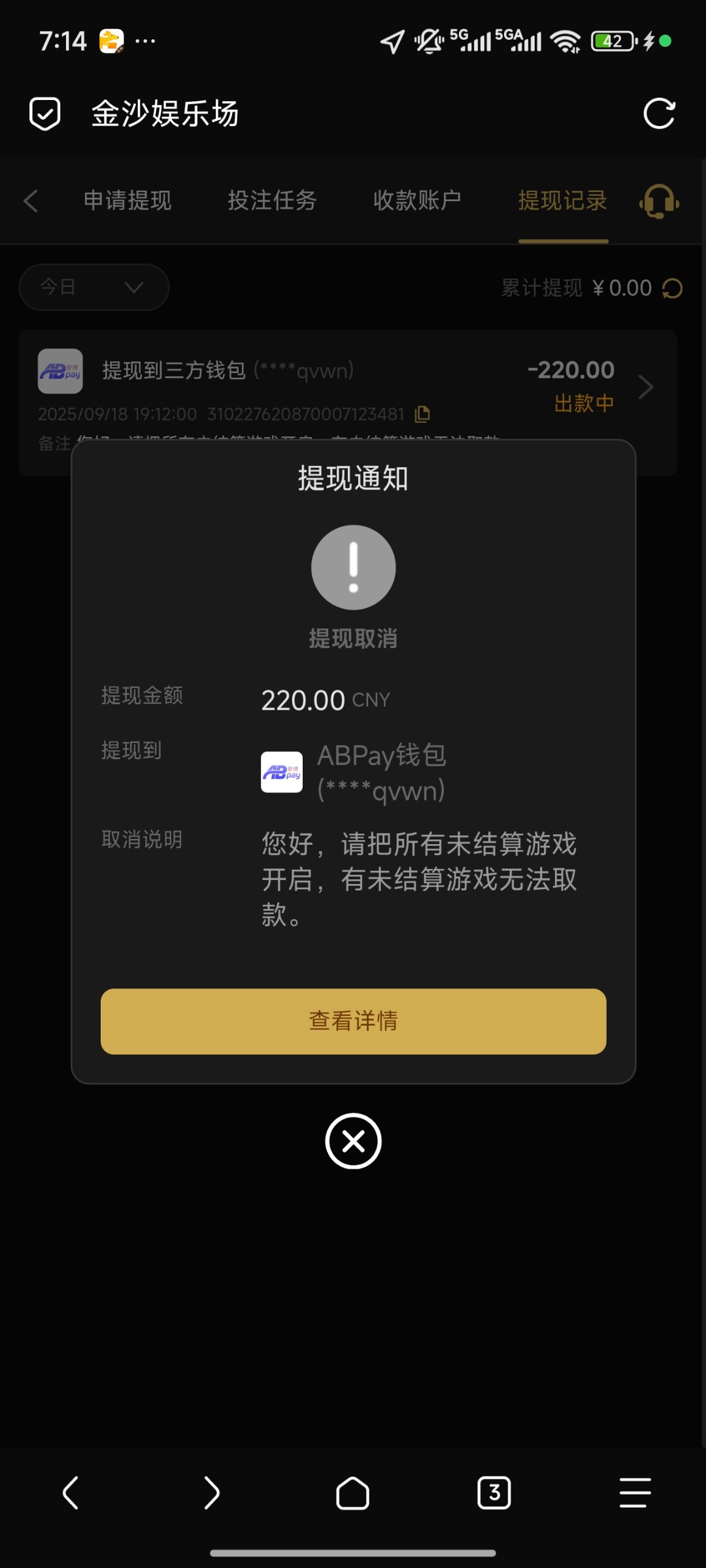Switch to the 申请提现 tab
This screenshot has height=1568, width=706.
coord(126,201)
